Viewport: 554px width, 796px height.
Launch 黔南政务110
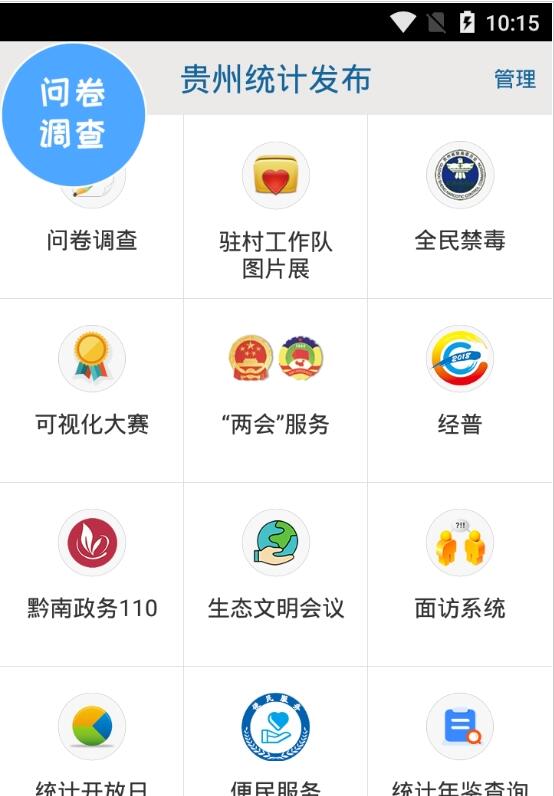pyautogui.click(x=91, y=575)
